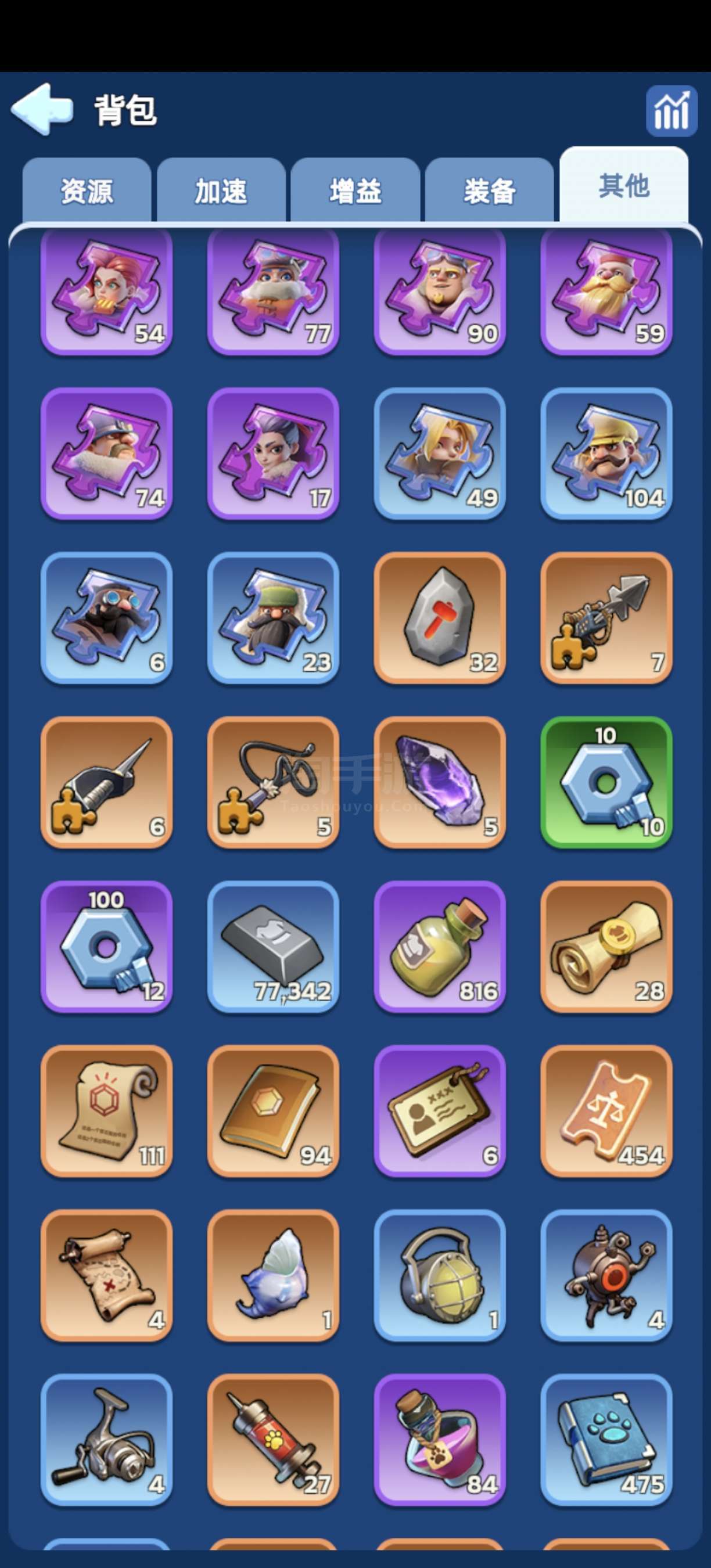
Task: Tap the purple crystal item
Action: pyautogui.click(x=440, y=782)
